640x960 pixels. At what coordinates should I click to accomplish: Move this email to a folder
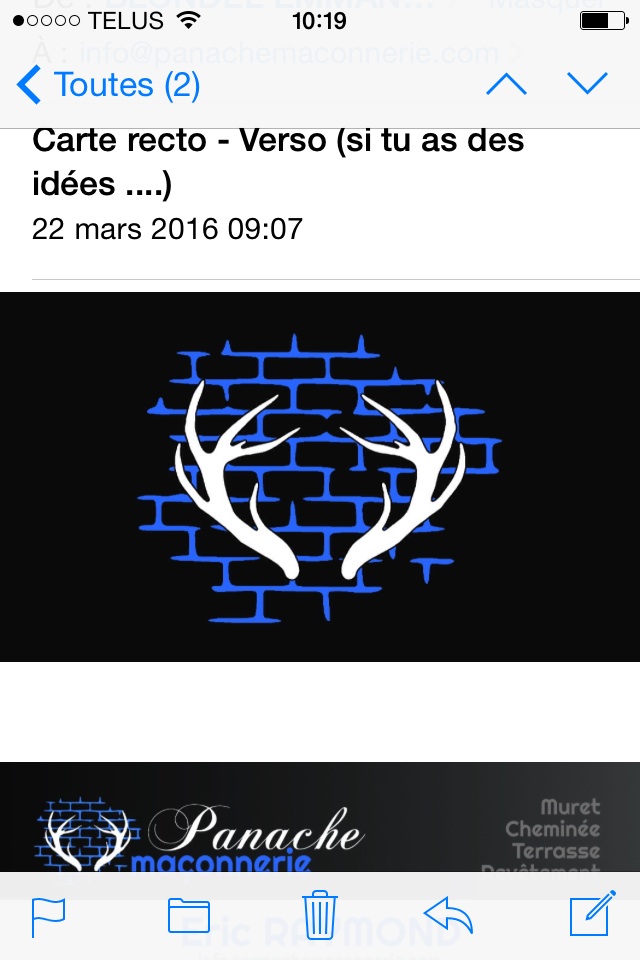tap(188, 915)
